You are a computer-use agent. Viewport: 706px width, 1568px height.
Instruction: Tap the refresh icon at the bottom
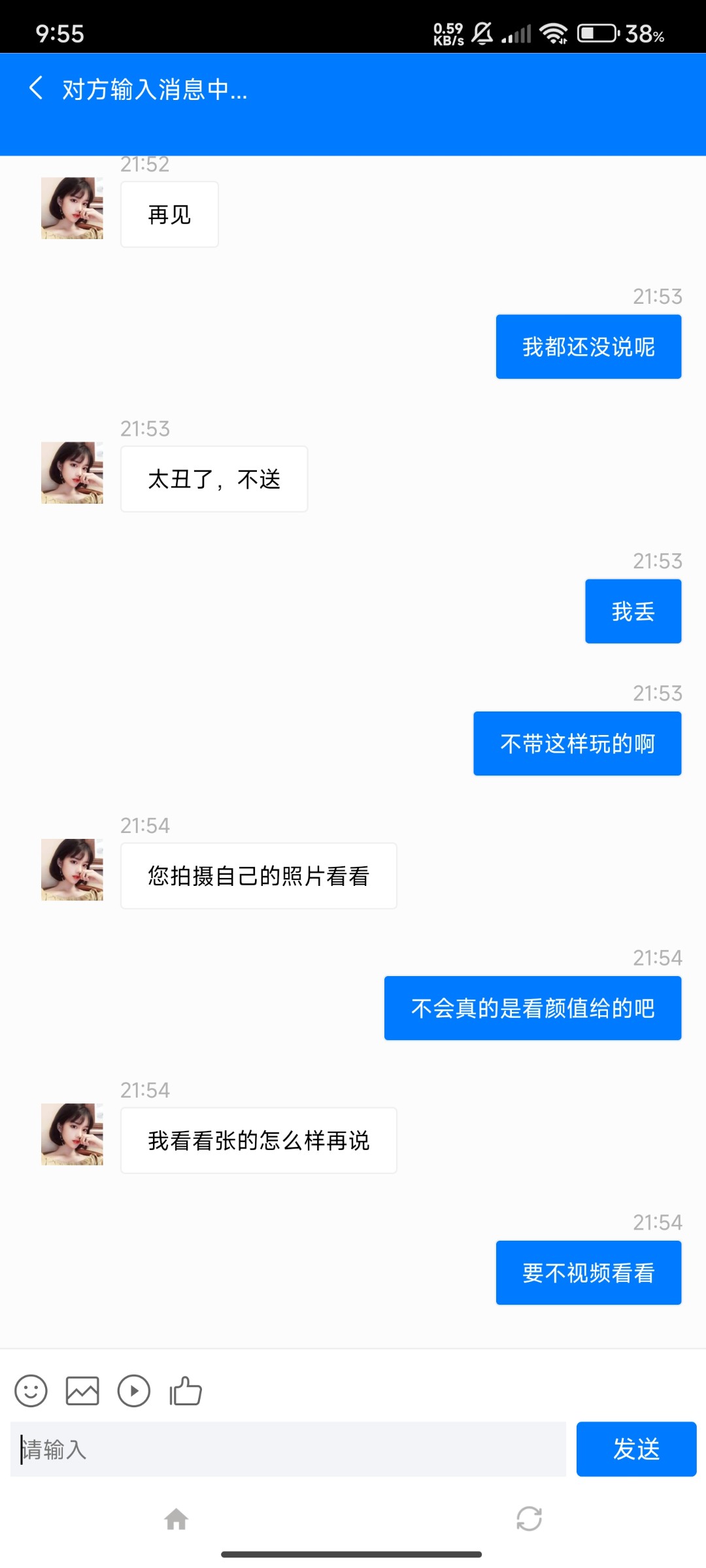[529, 1519]
